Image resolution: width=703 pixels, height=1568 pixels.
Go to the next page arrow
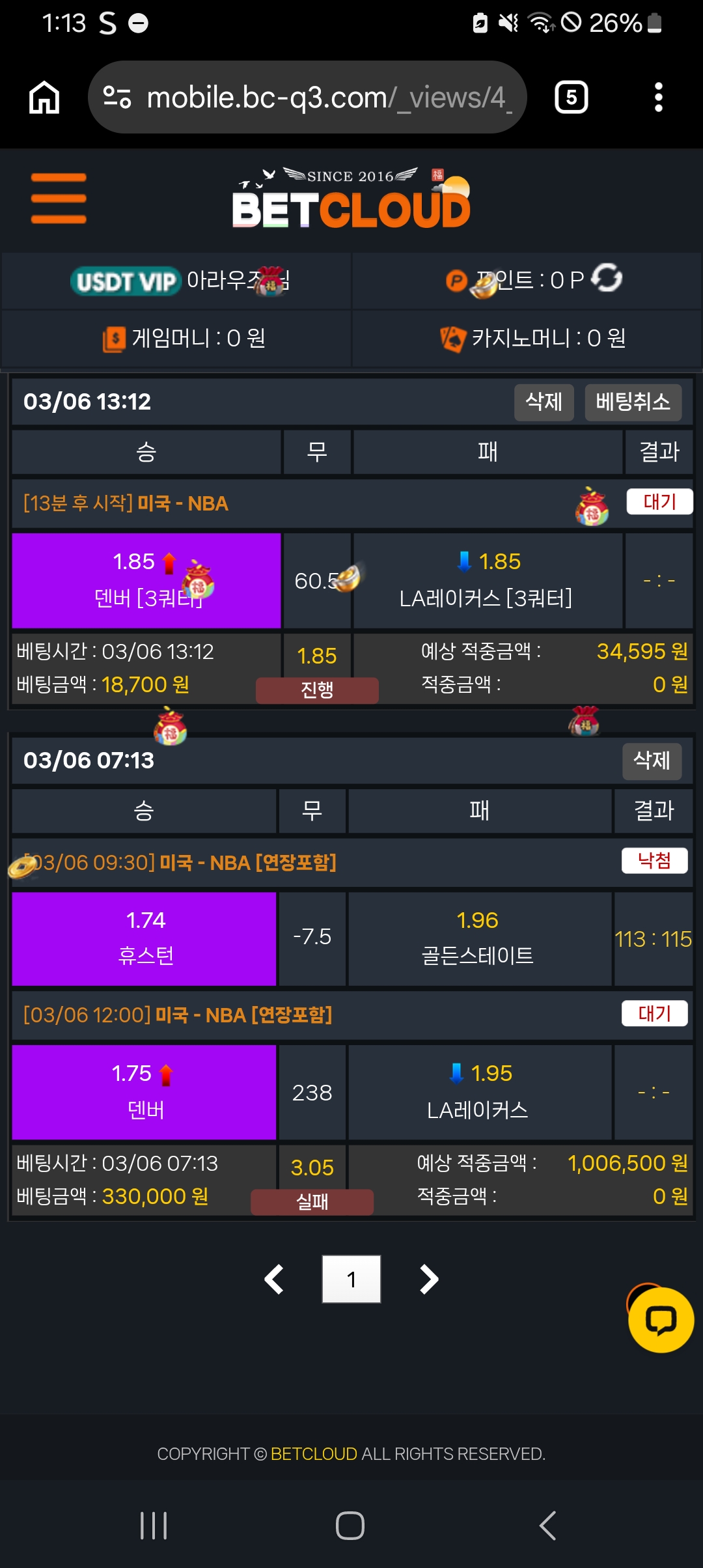(429, 1280)
